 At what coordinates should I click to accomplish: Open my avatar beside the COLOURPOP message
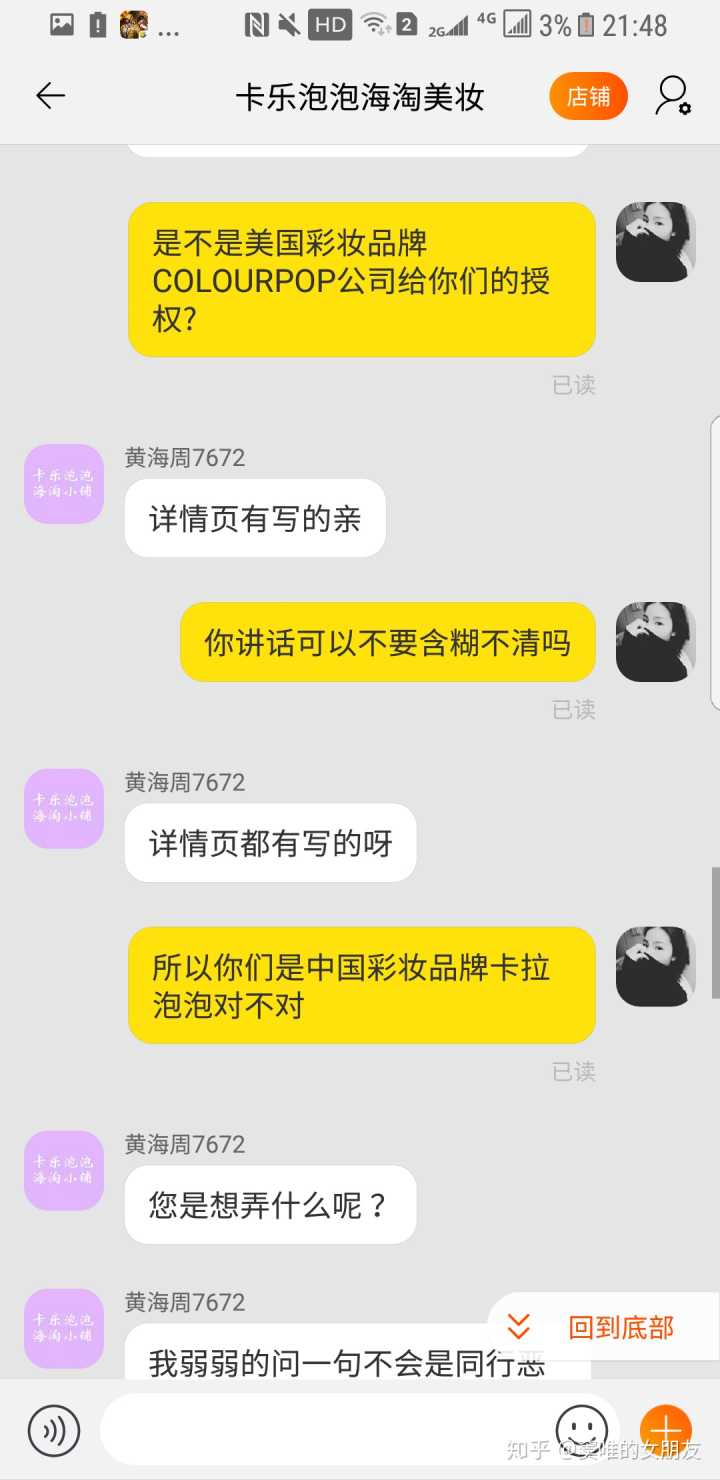(x=656, y=242)
